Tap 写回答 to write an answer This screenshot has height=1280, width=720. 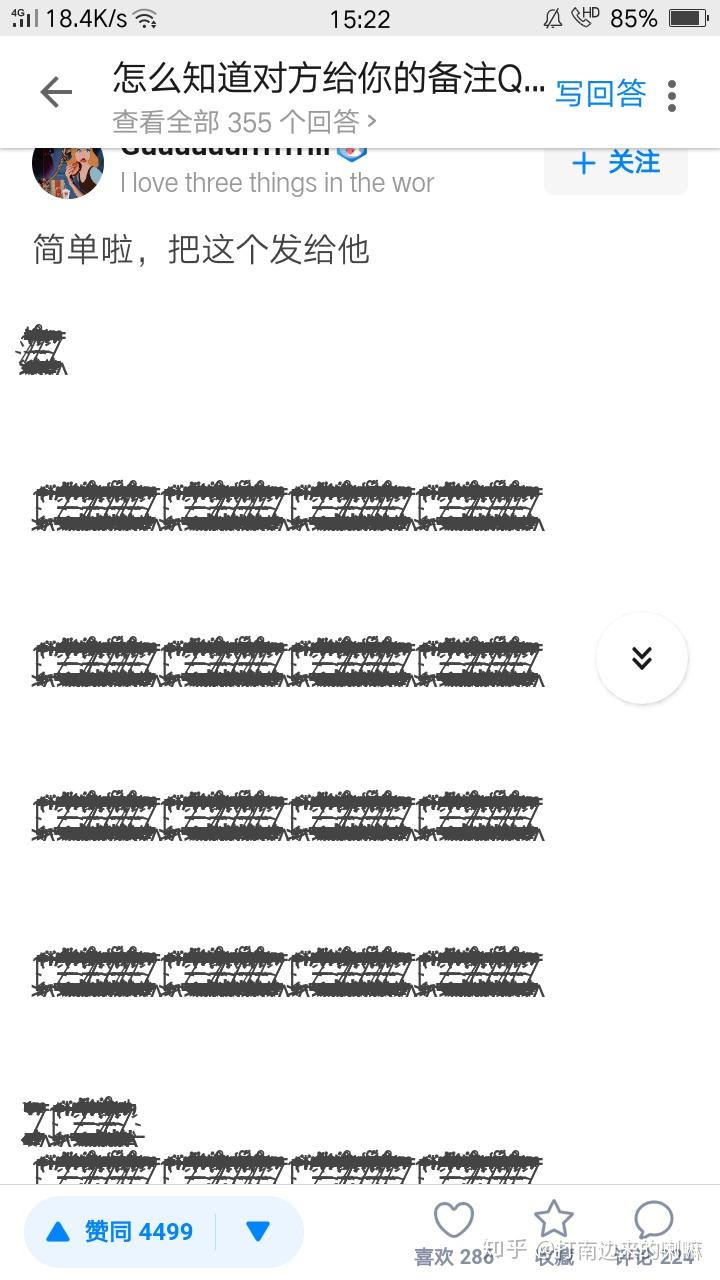(600, 93)
